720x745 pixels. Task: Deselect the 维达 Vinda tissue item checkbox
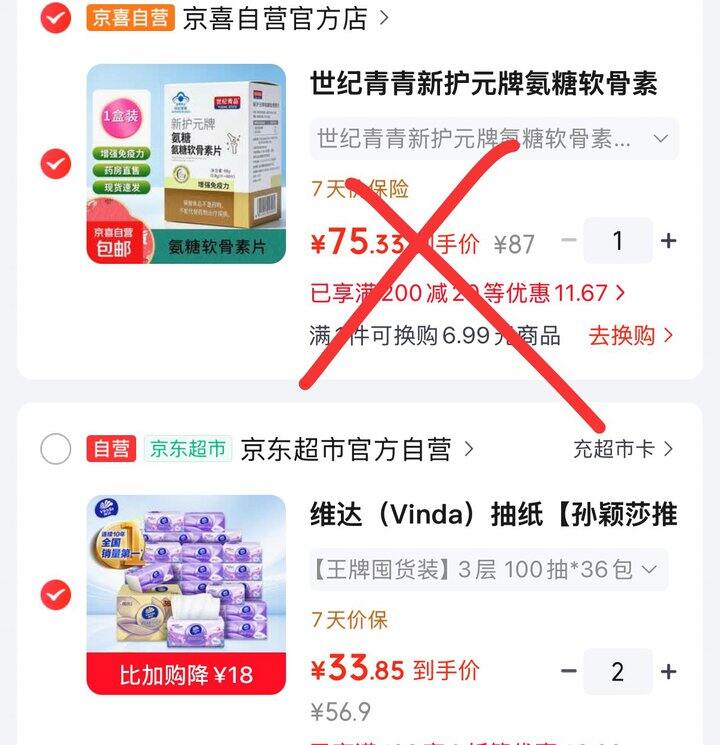click(x=56, y=595)
